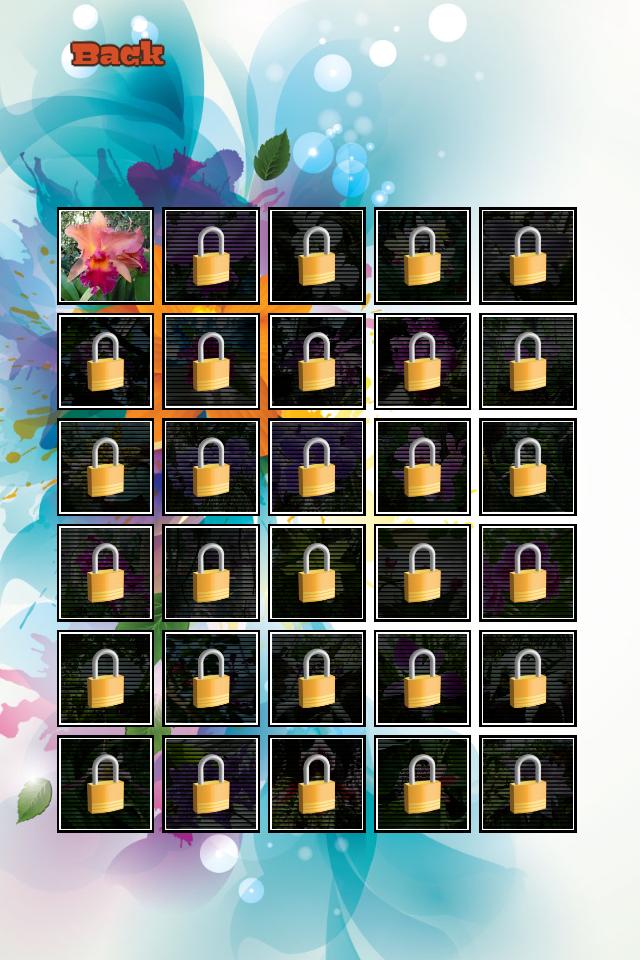The width and height of the screenshot is (640, 960).
Task: Open the unlocked orchid flower level
Action: tap(105, 256)
